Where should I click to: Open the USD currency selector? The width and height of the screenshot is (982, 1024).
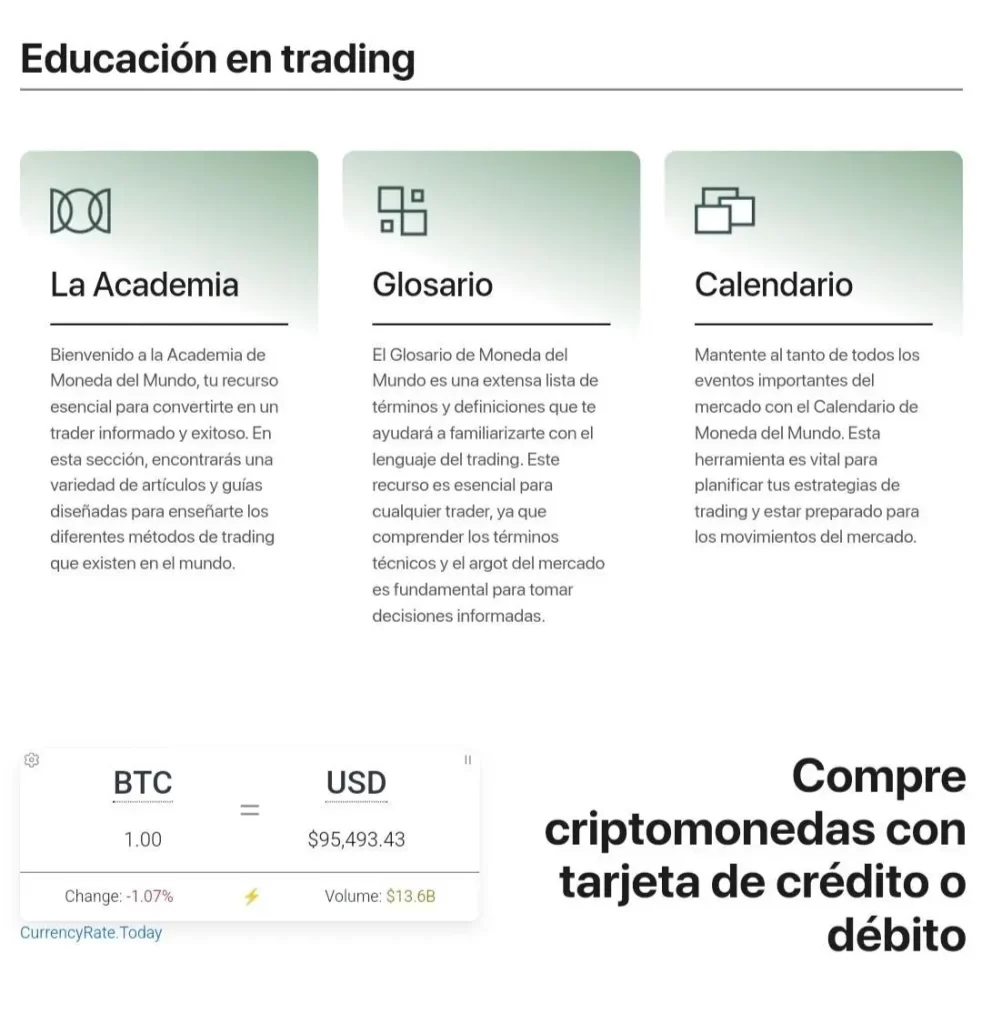tap(355, 783)
